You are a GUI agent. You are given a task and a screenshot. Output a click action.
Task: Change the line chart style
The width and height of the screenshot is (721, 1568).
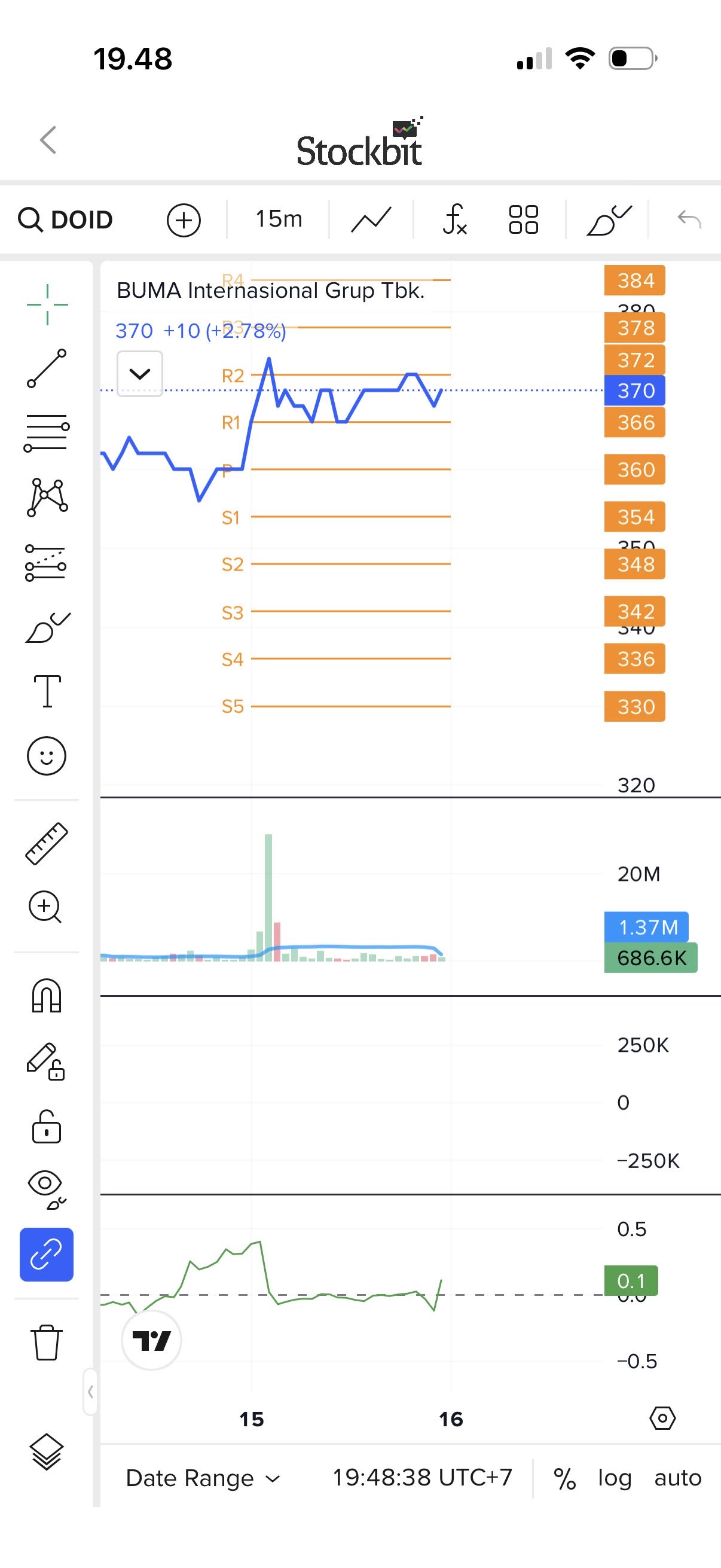click(x=371, y=219)
